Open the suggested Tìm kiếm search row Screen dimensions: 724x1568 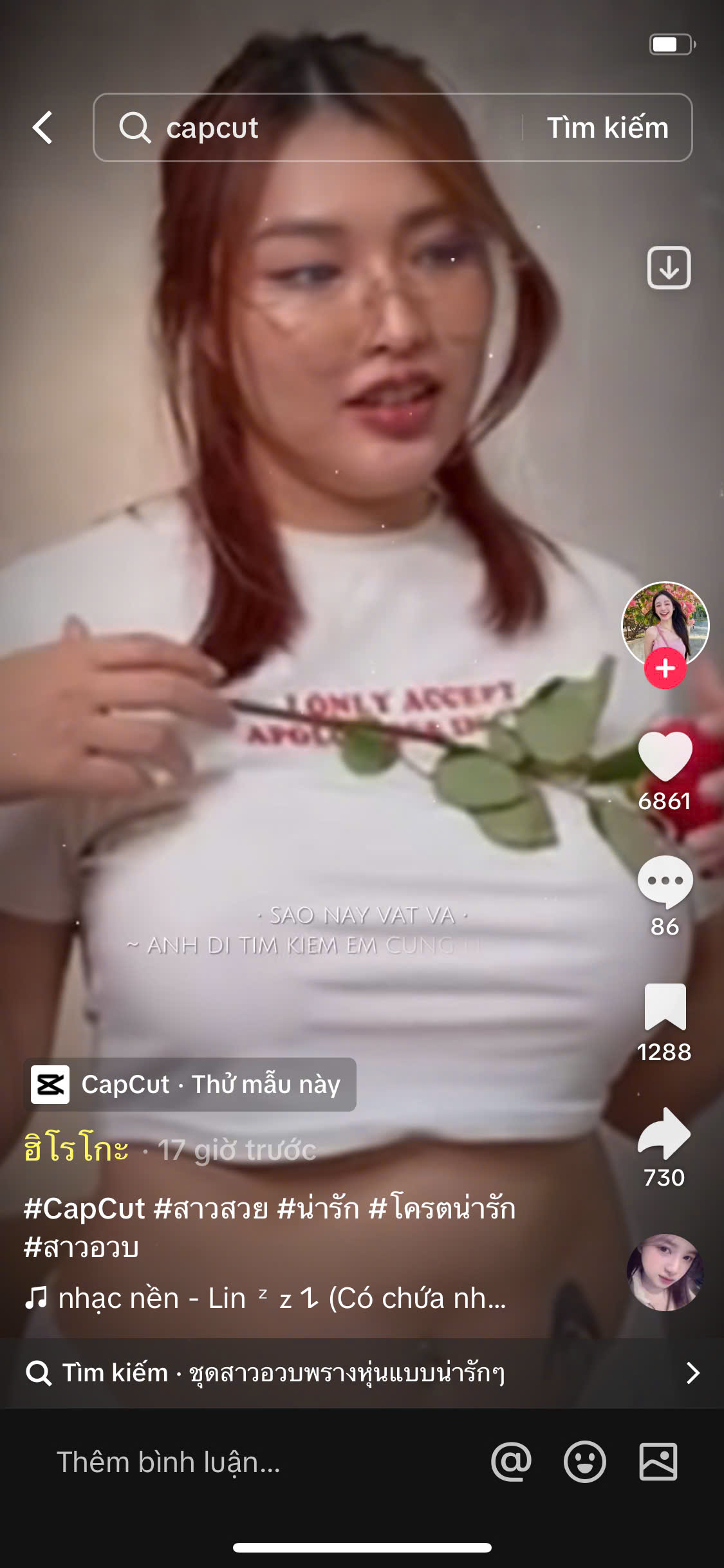(x=362, y=1373)
